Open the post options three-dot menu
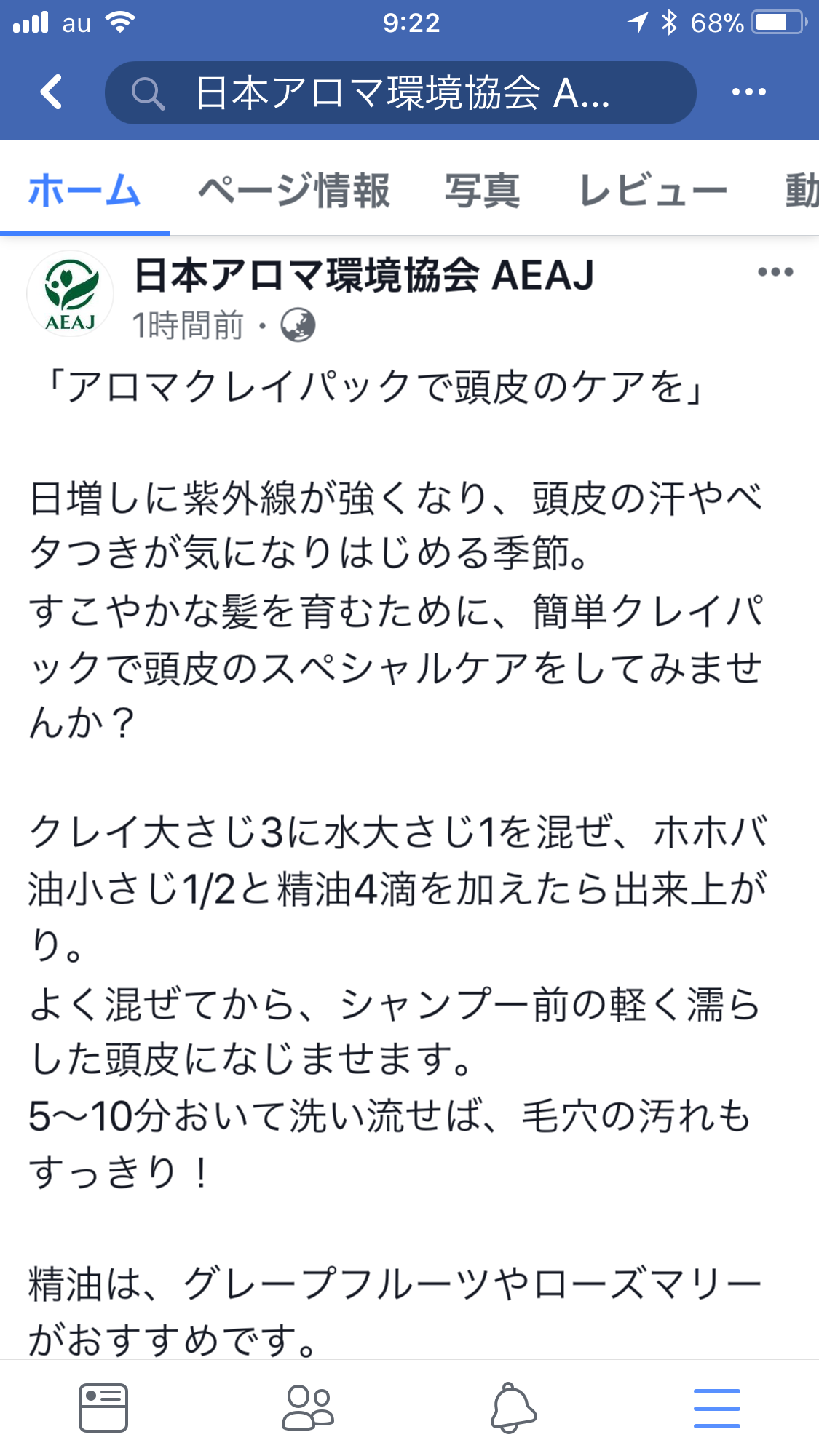819x1456 pixels. pyautogui.click(x=775, y=272)
